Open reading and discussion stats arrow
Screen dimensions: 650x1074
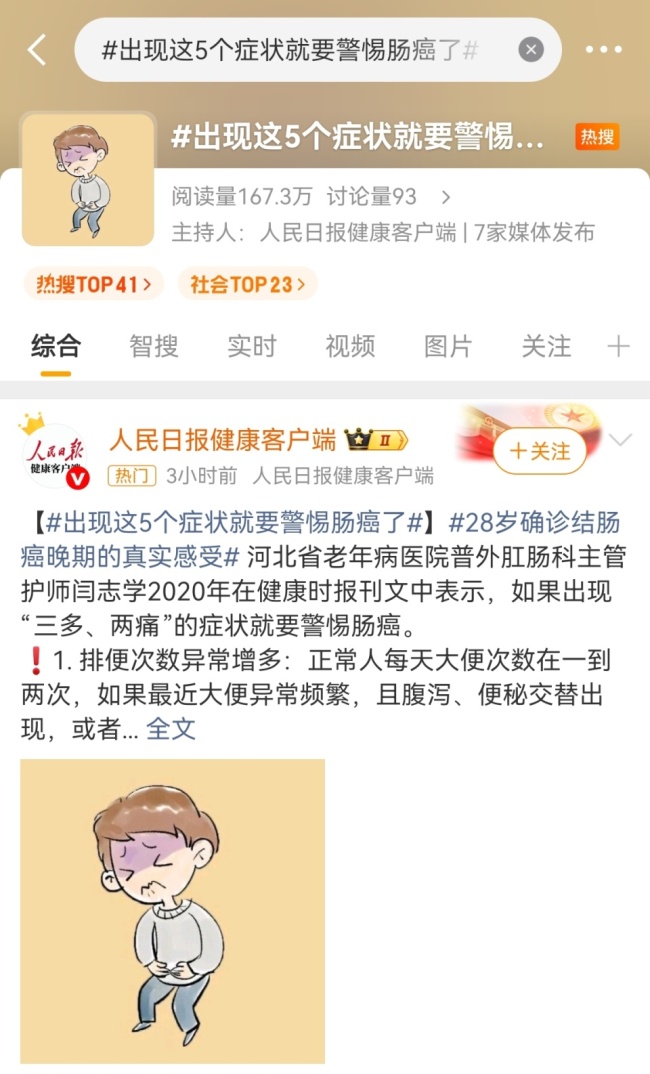tap(446, 197)
